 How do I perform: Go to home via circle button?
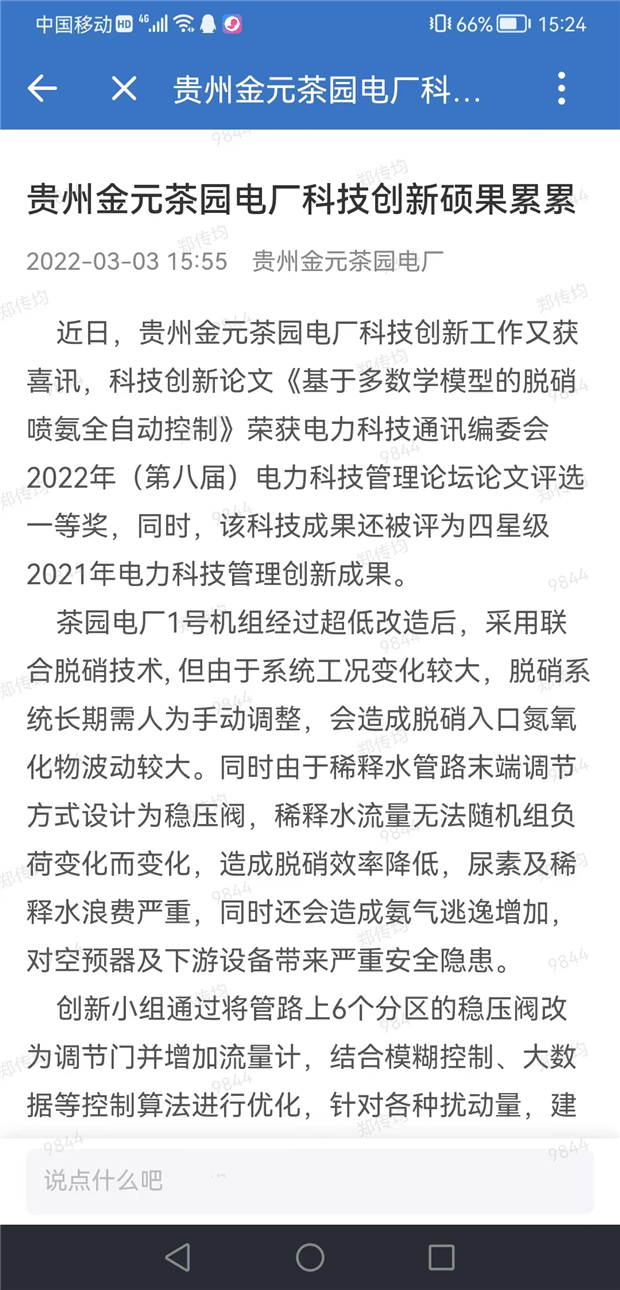310,1257
